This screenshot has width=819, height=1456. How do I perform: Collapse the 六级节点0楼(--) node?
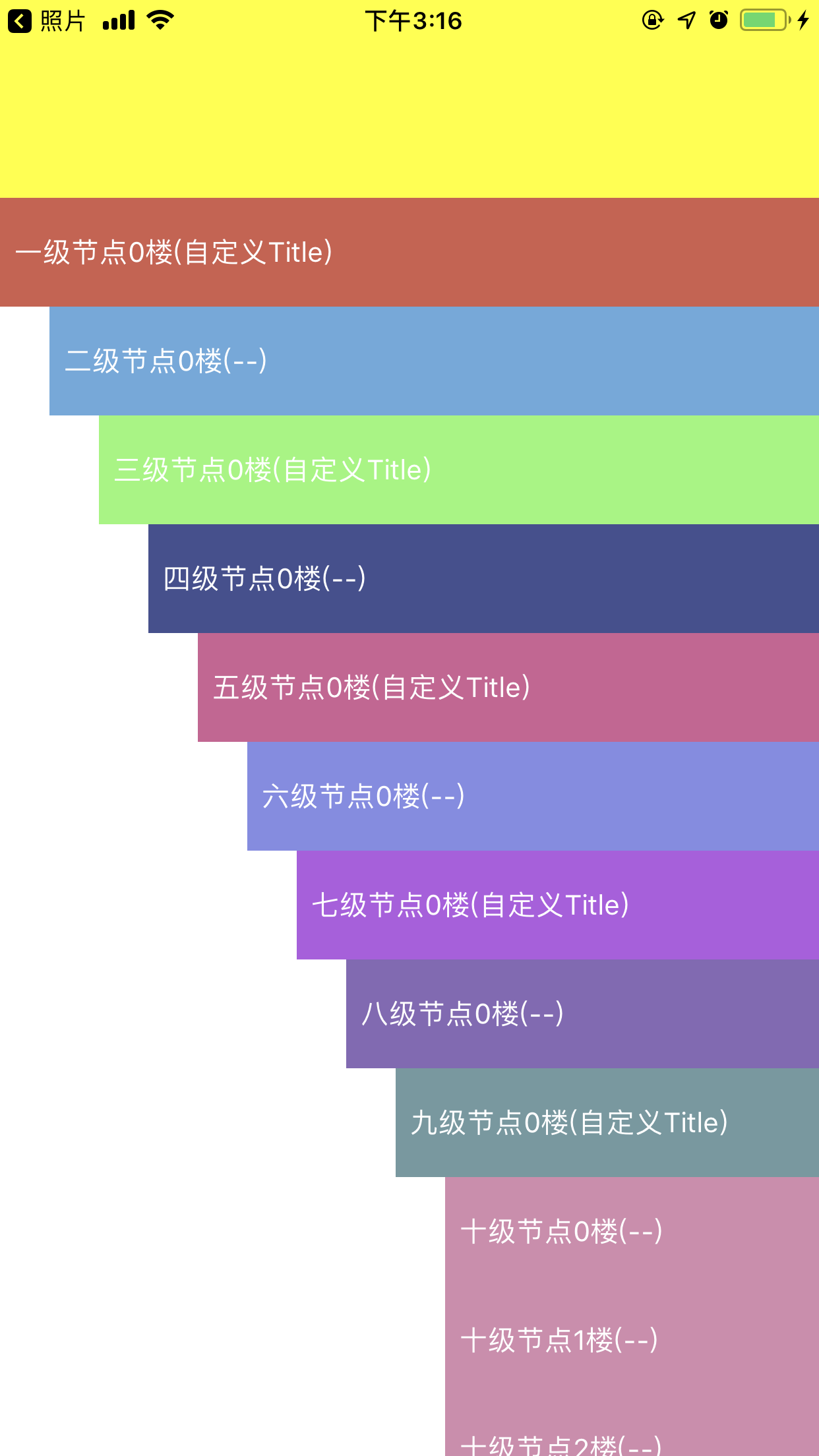[533, 796]
